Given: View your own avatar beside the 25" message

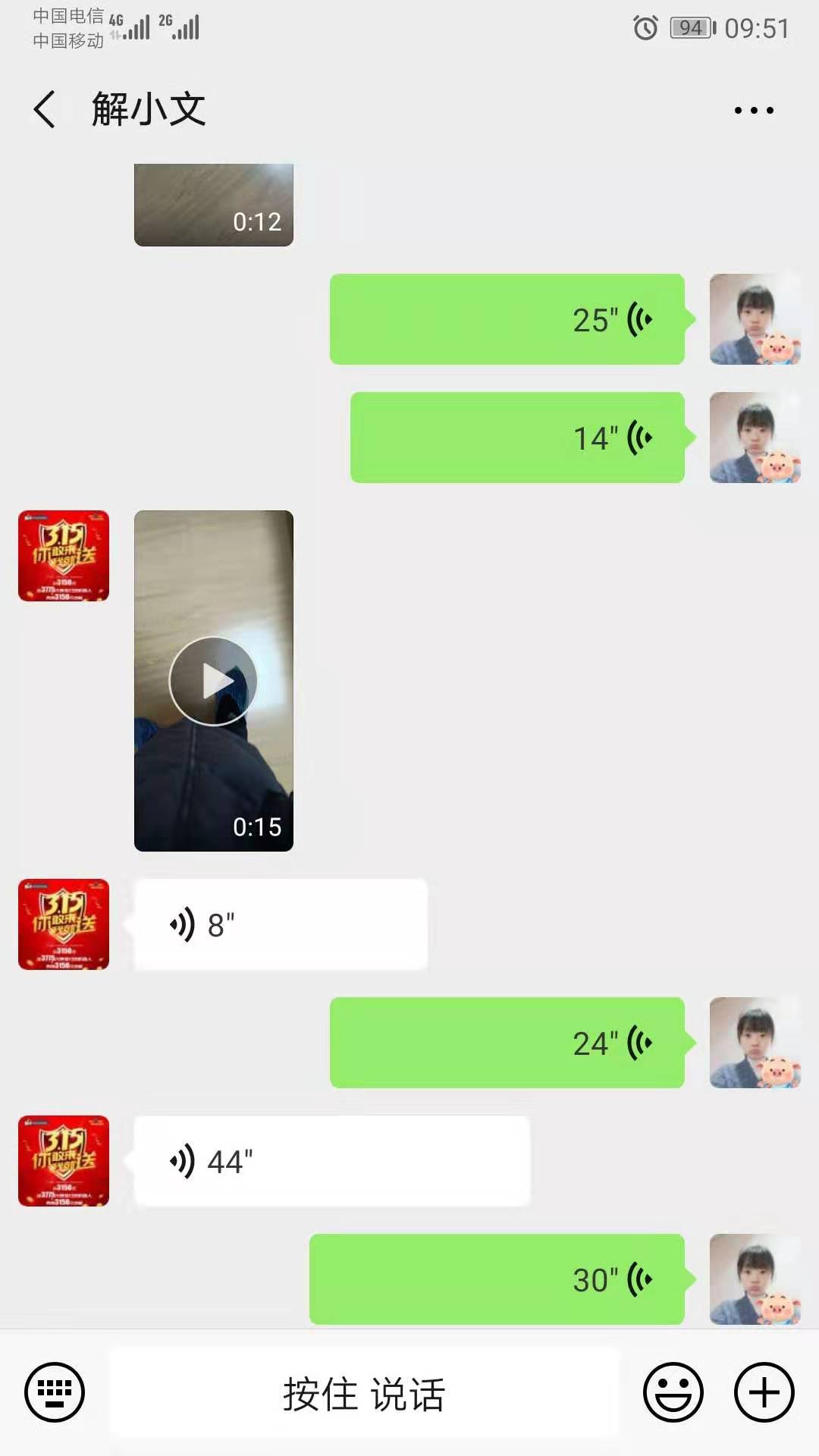Looking at the screenshot, I should (755, 319).
